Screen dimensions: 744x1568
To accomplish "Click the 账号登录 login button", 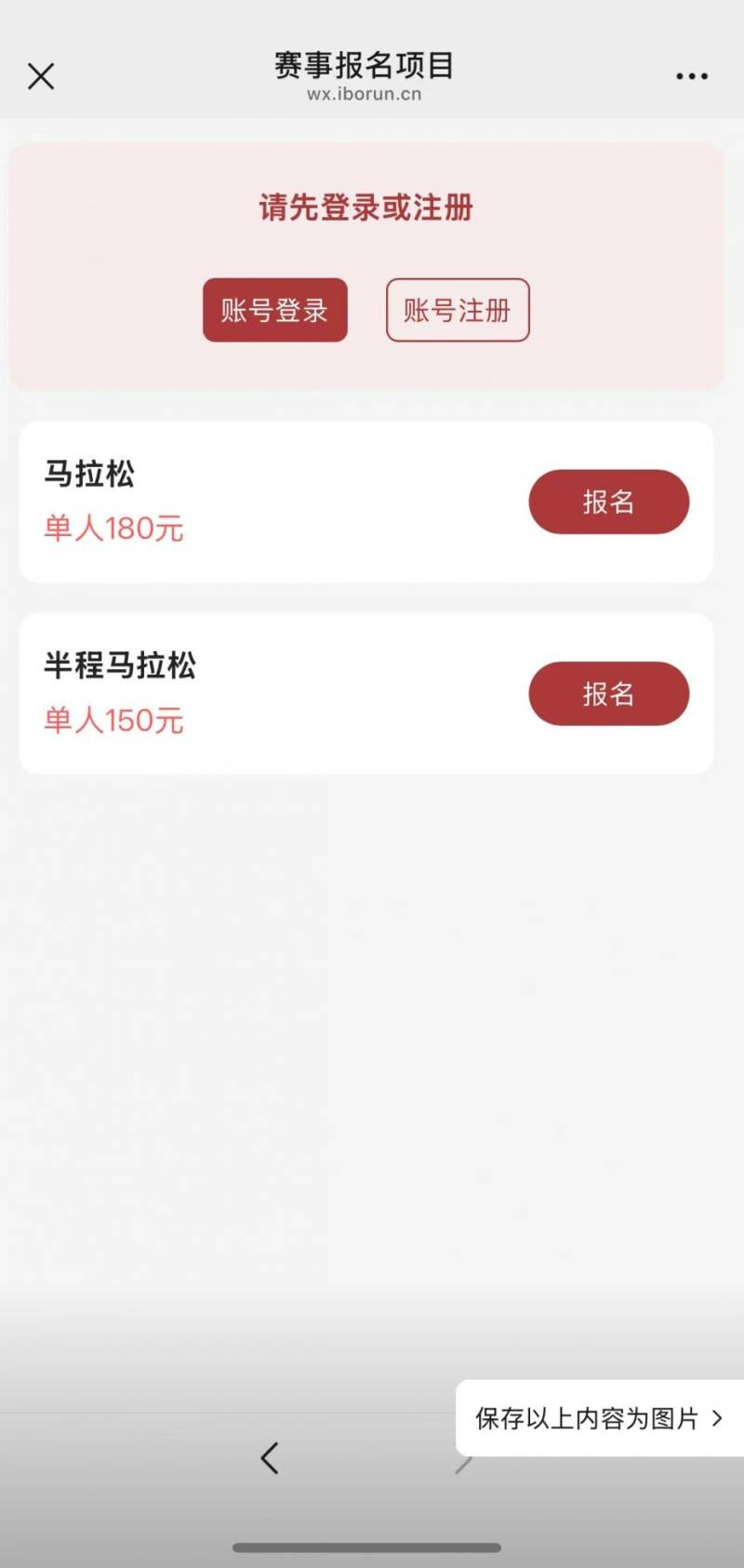I will pos(274,311).
